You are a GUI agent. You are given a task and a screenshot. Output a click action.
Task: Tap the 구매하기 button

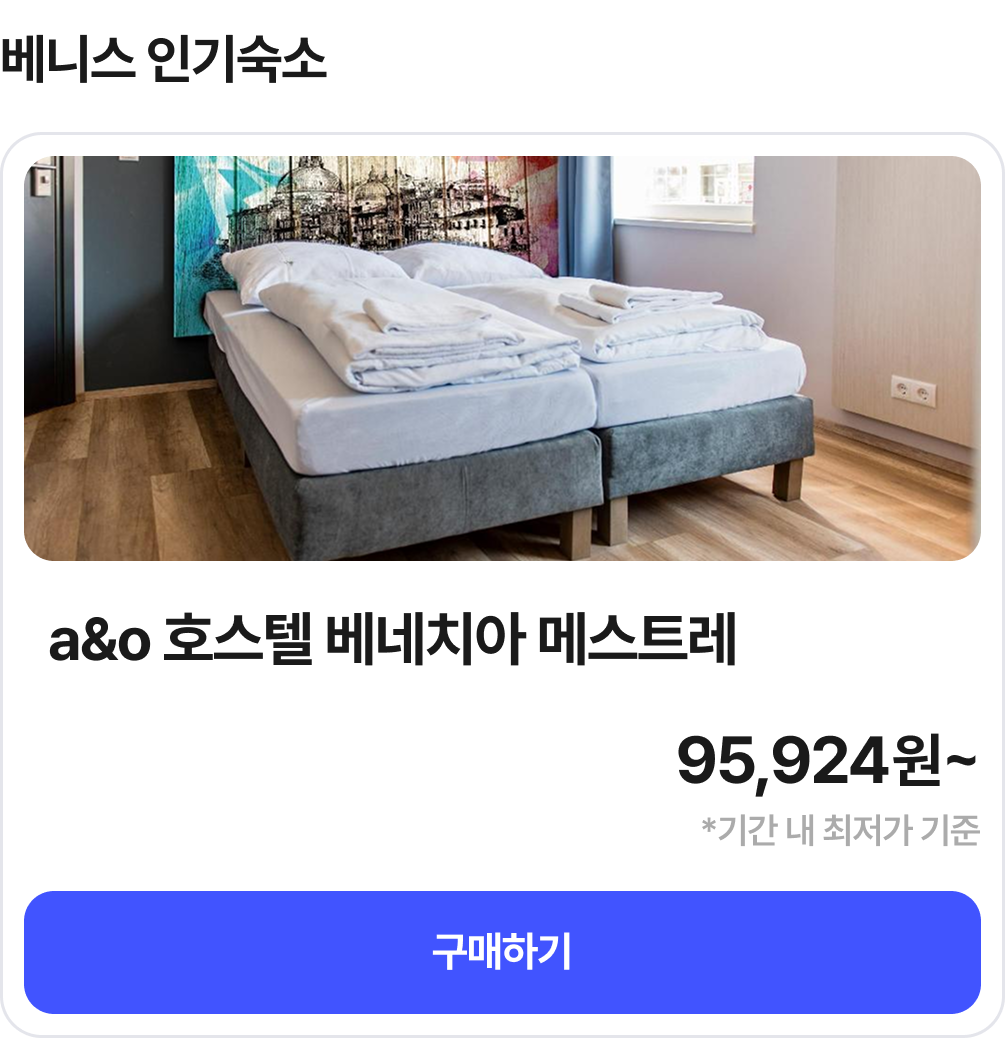point(502,952)
